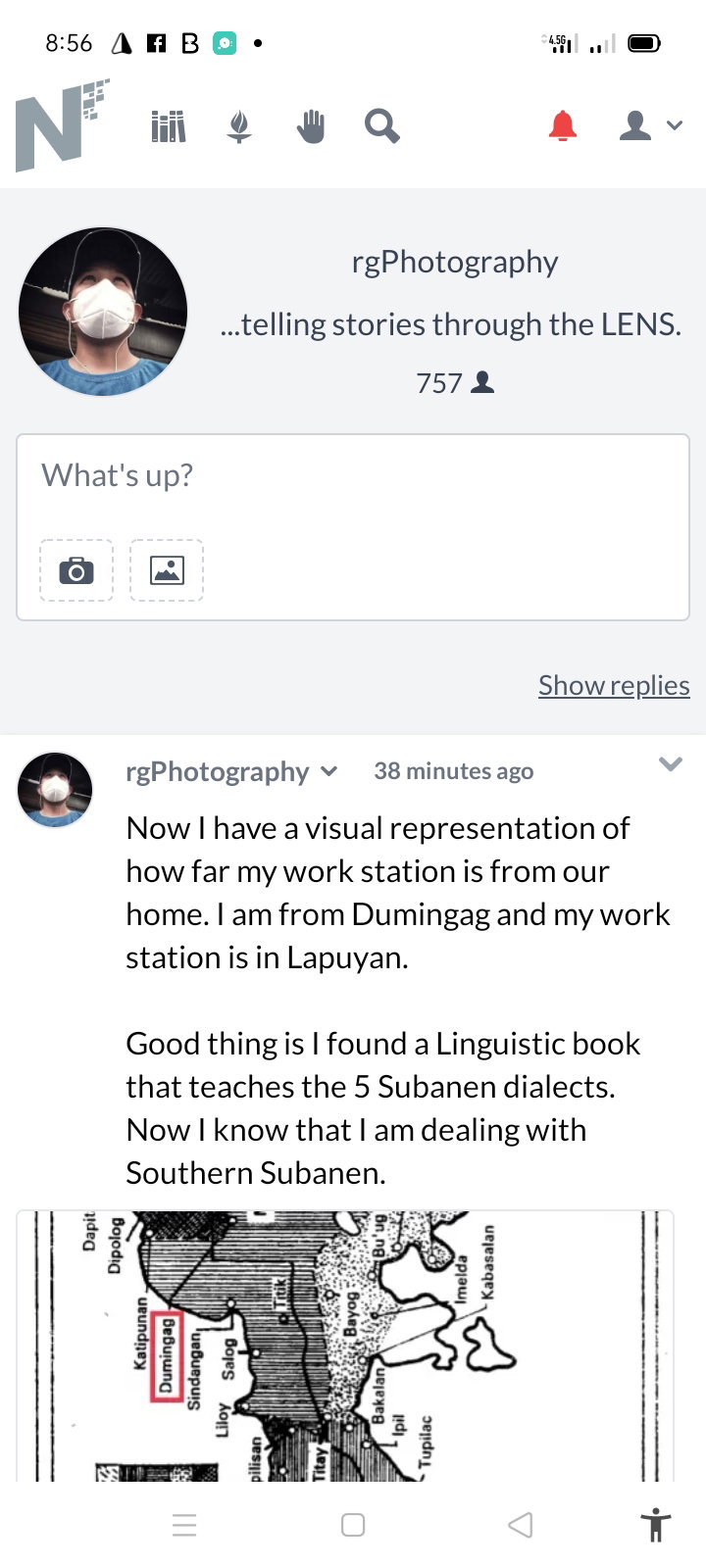Go to the system home screen
This screenshot has height=1568, width=706.
353,1525
